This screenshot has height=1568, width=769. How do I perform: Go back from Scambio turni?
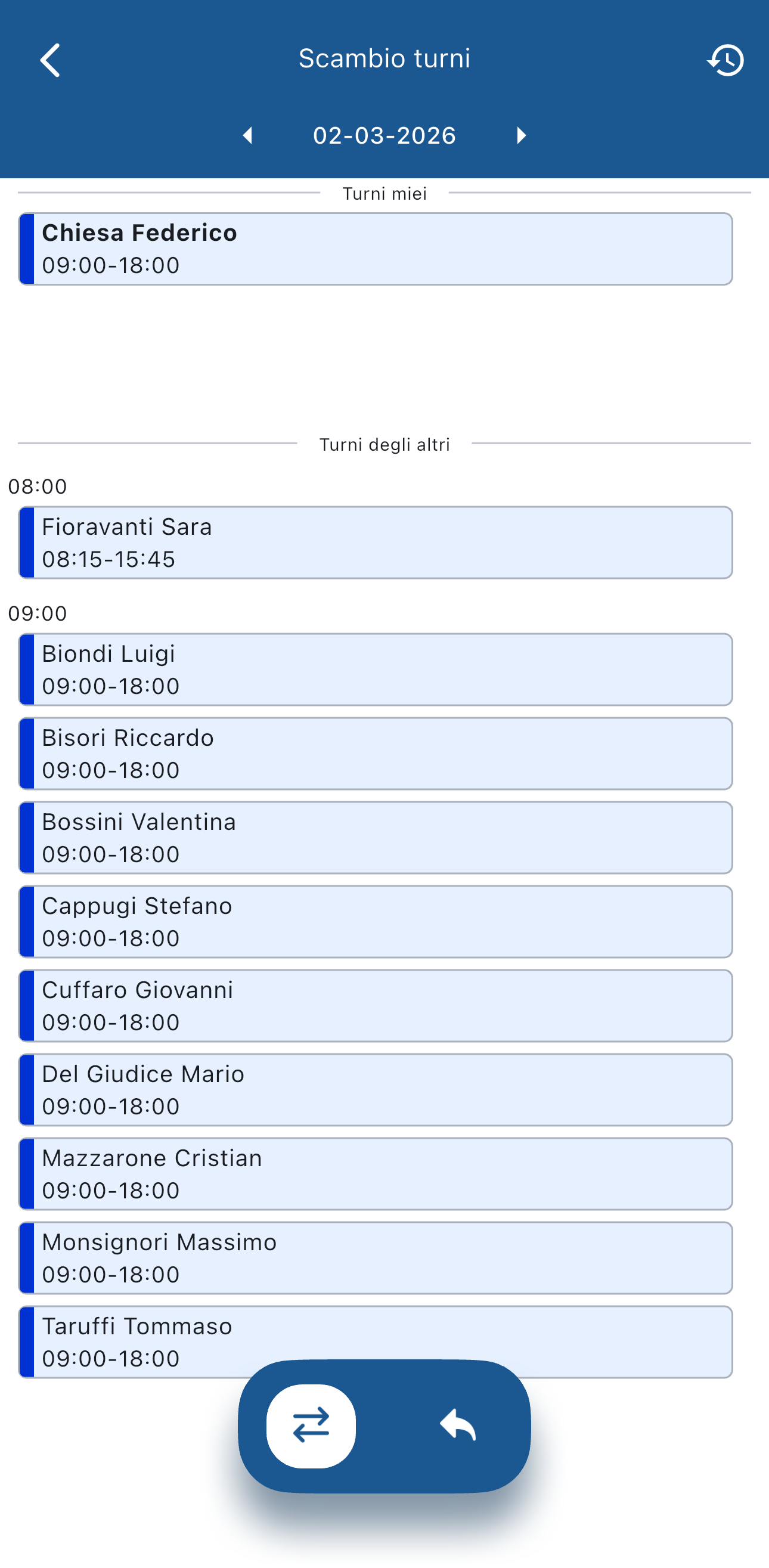click(50, 60)
